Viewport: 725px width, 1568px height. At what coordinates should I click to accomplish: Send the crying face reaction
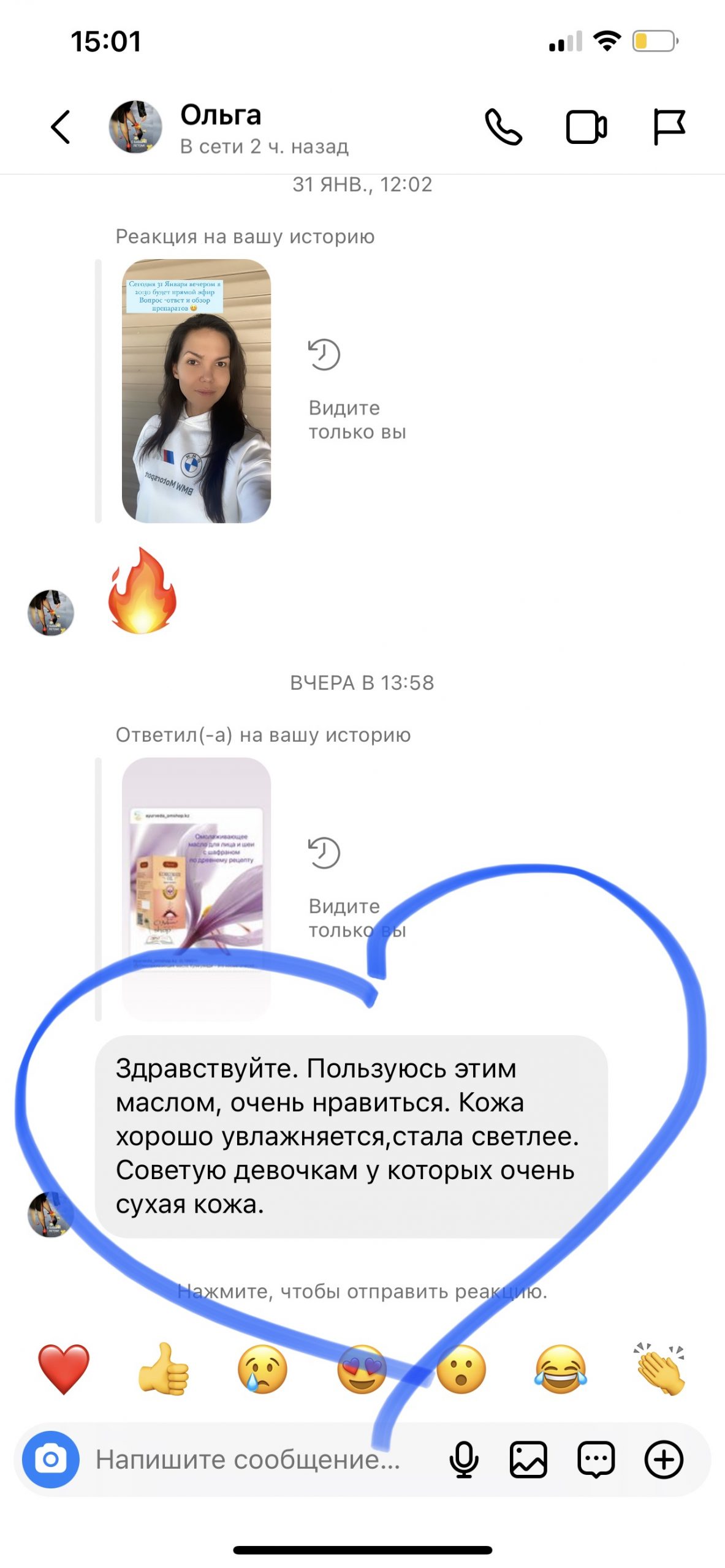point(263,1370)
